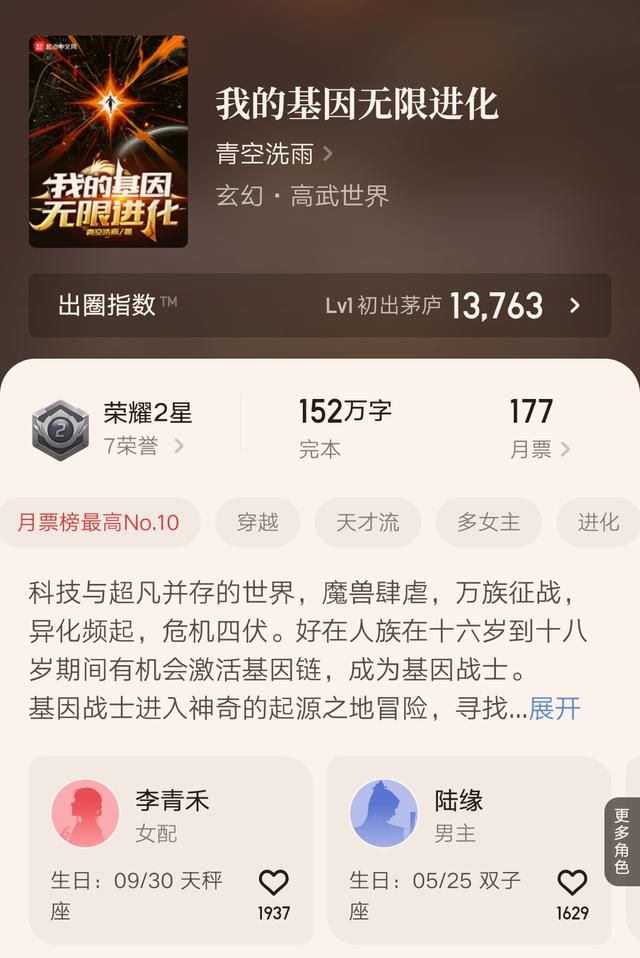This screenshot has width=640, height=958.
Task: Select the 天才流 tag chip
Action: (367, 522)
